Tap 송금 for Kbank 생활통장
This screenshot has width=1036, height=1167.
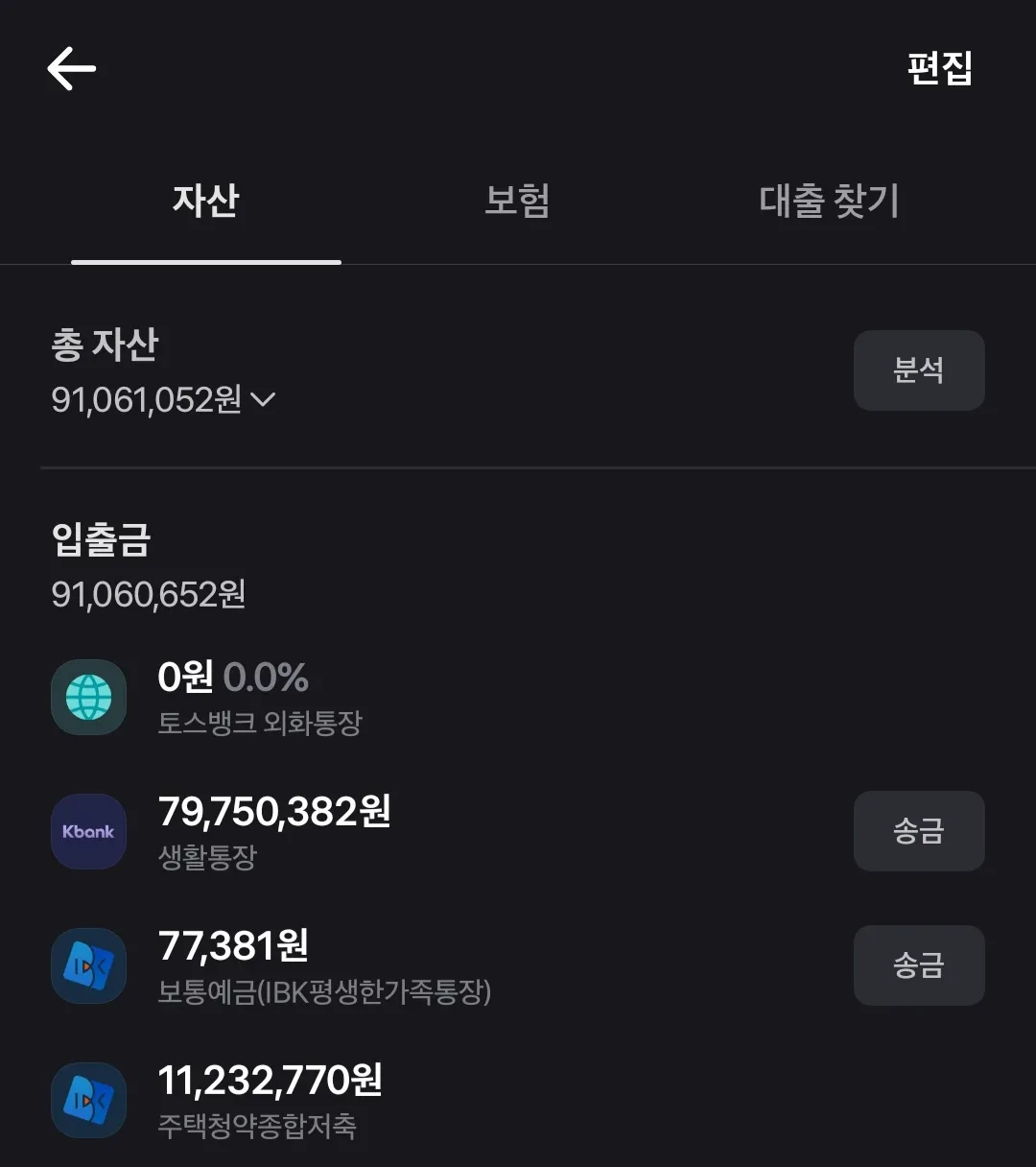[918, 831]
